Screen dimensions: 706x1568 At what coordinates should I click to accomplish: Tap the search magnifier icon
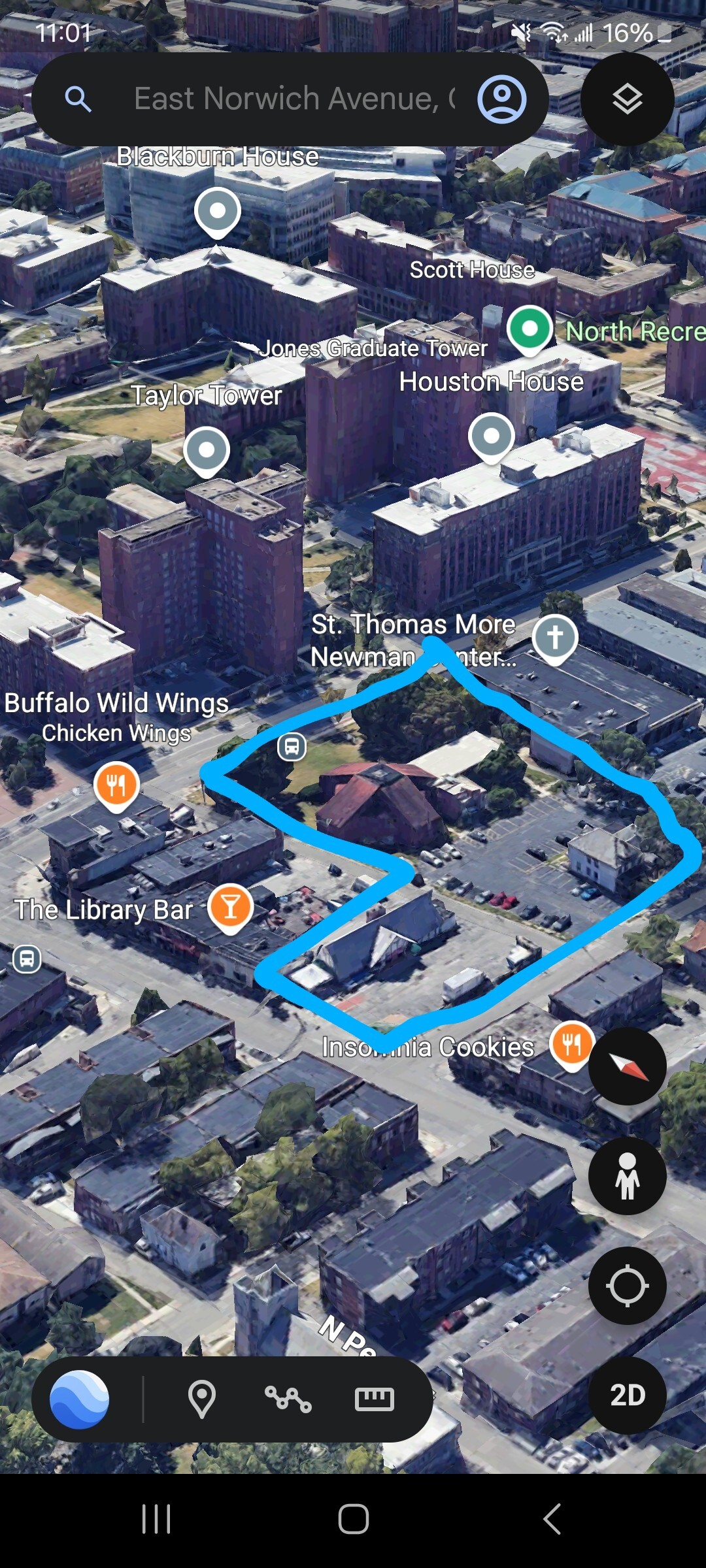(x=78, y=99)
